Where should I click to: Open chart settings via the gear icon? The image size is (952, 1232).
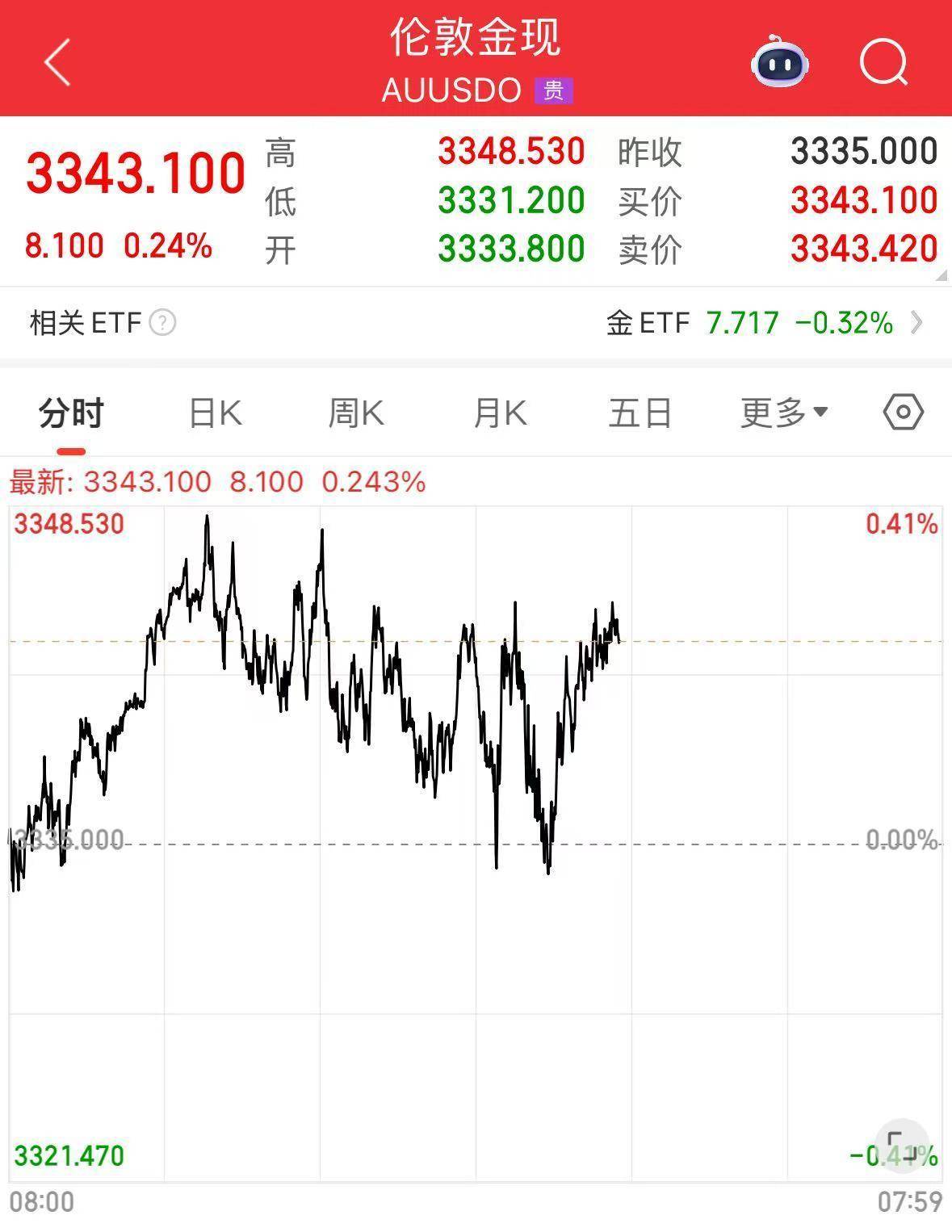pos(902,412)
